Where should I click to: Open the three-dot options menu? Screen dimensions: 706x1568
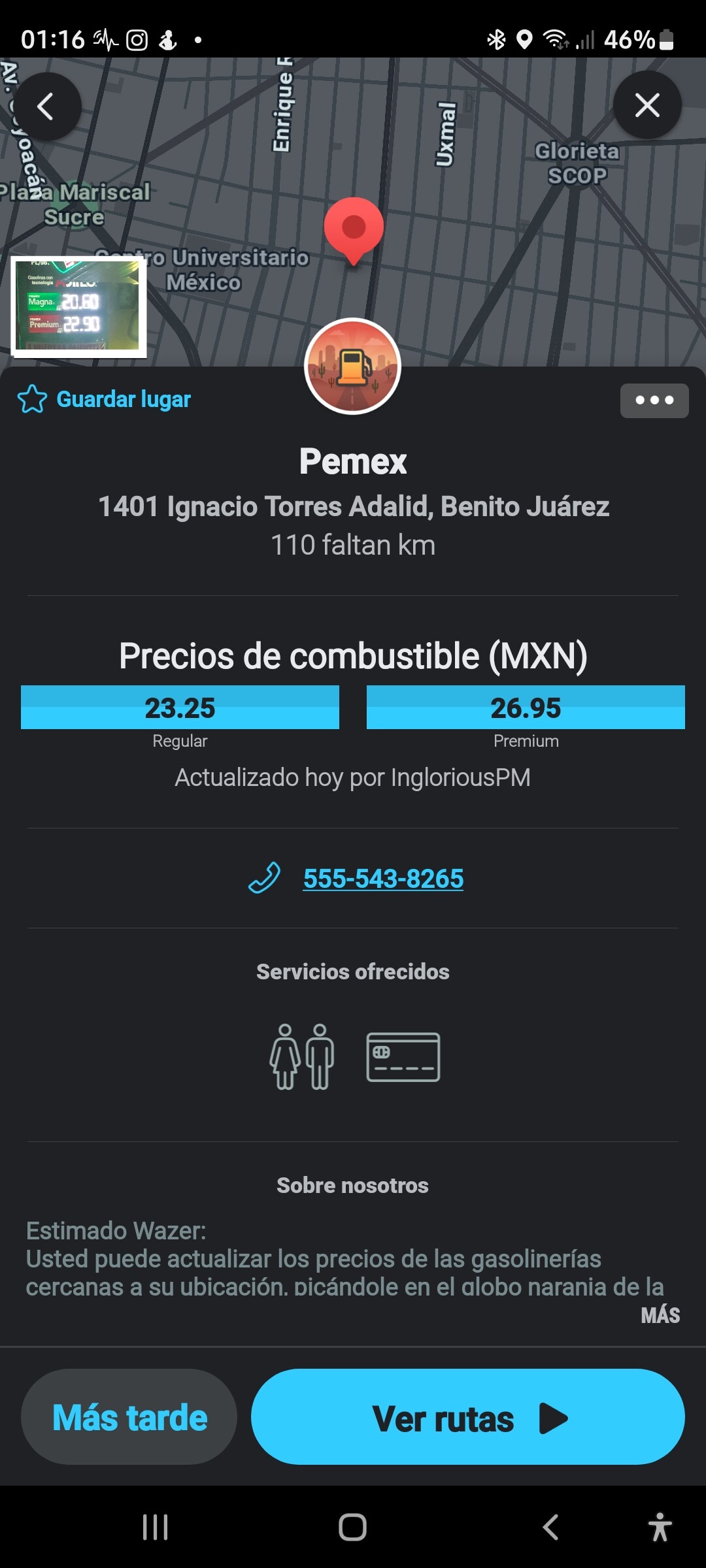click(x=654, y=400)
